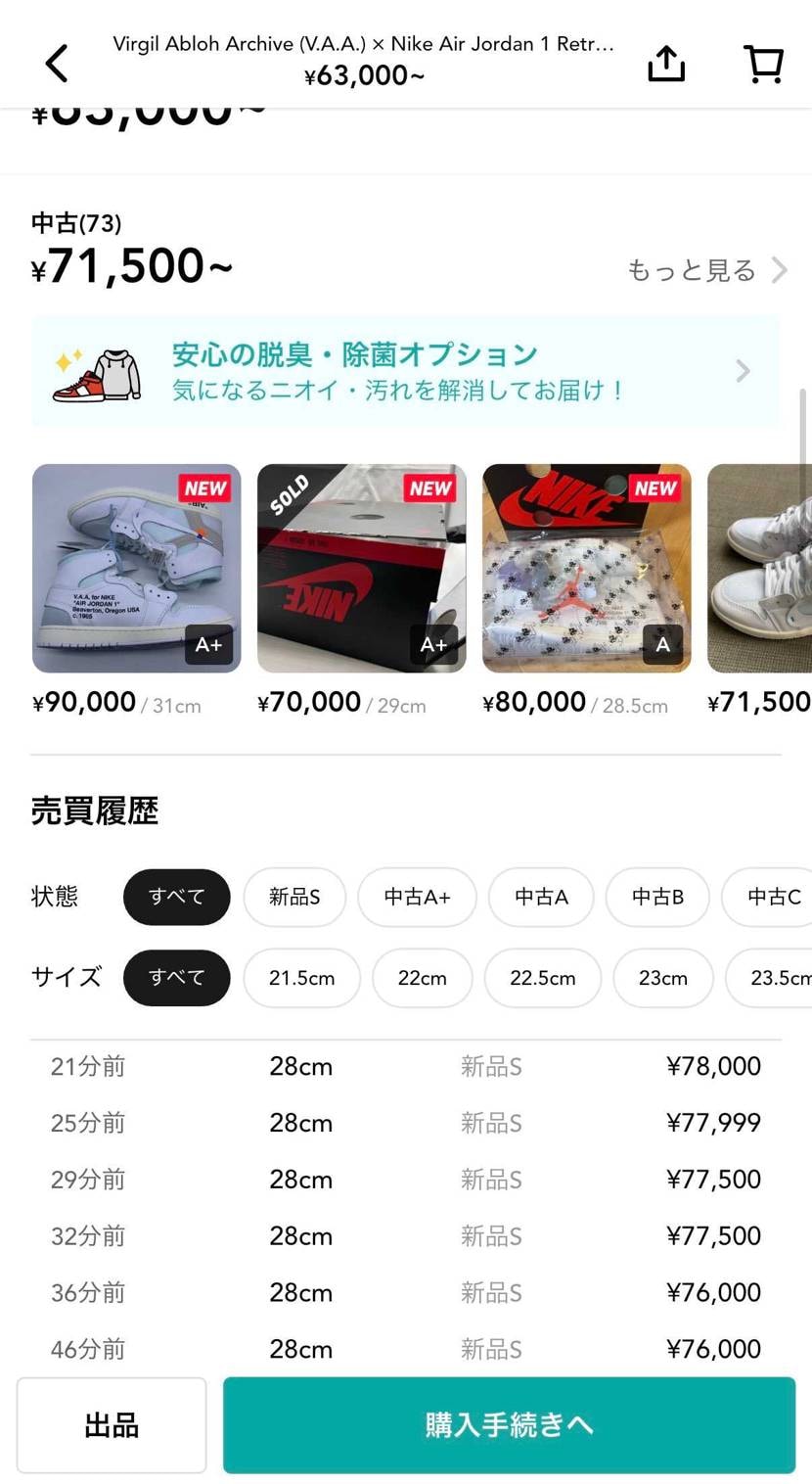The image size is (812, 1484).
Task: Select the ¥78,000 sale history row
Action: coord(406,1067)
